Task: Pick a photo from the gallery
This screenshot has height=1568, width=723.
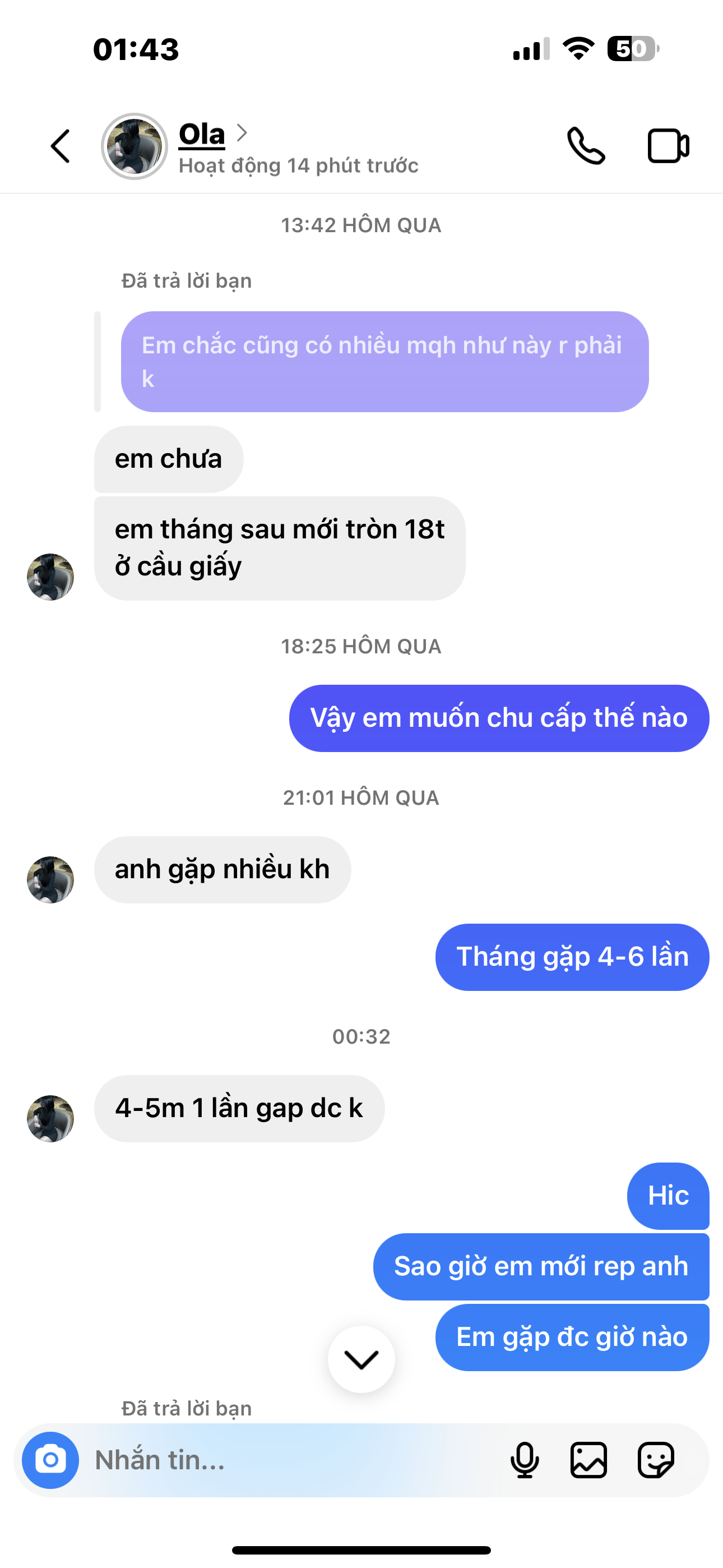Action: (x=588, y=1460)
